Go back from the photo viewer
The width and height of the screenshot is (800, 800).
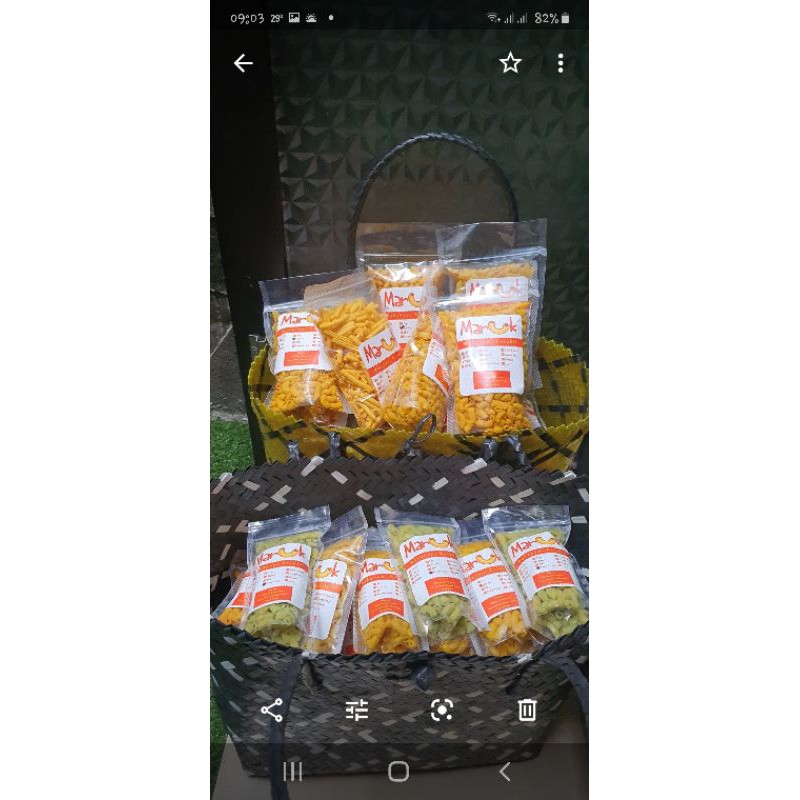243,63
